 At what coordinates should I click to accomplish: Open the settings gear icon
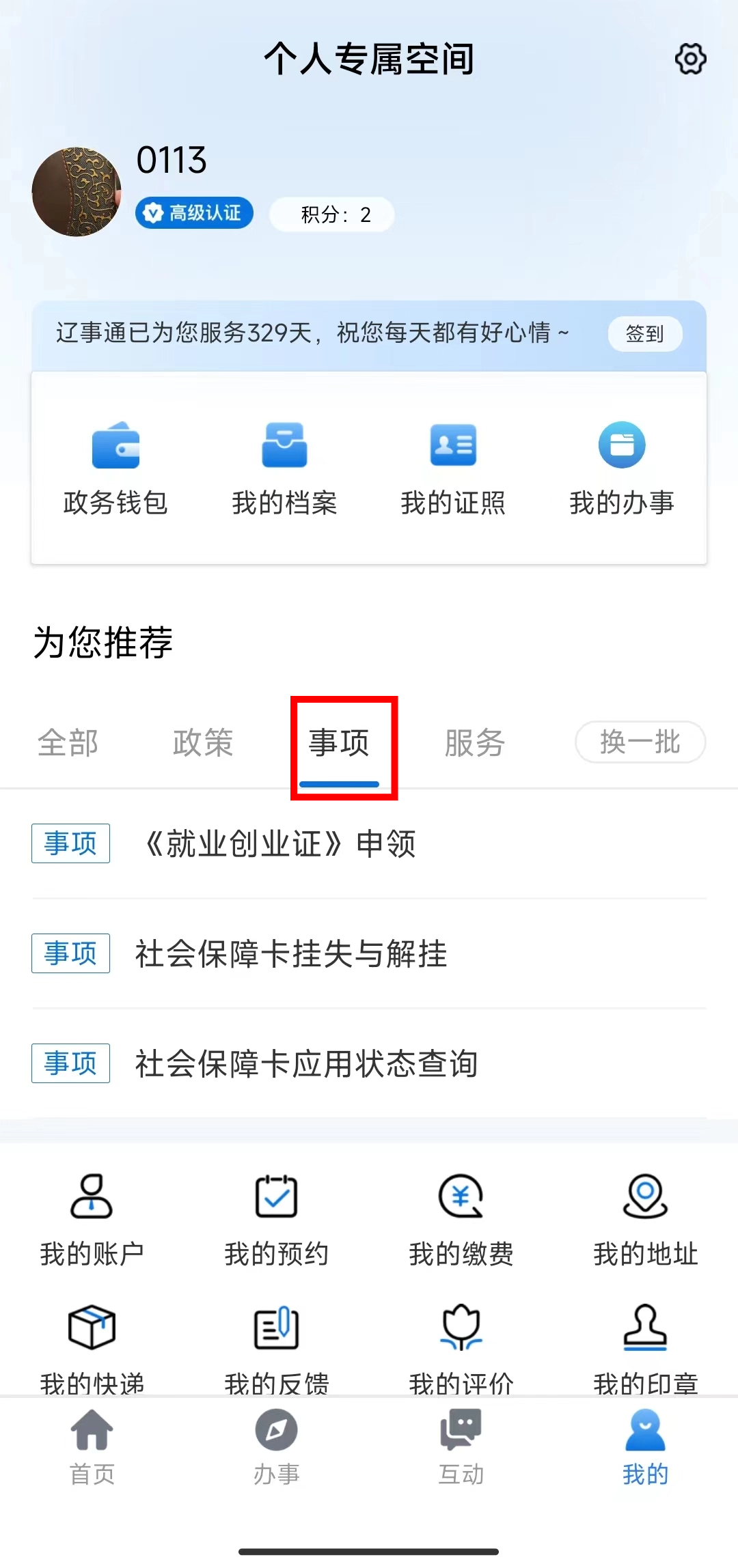pos(690,59)
